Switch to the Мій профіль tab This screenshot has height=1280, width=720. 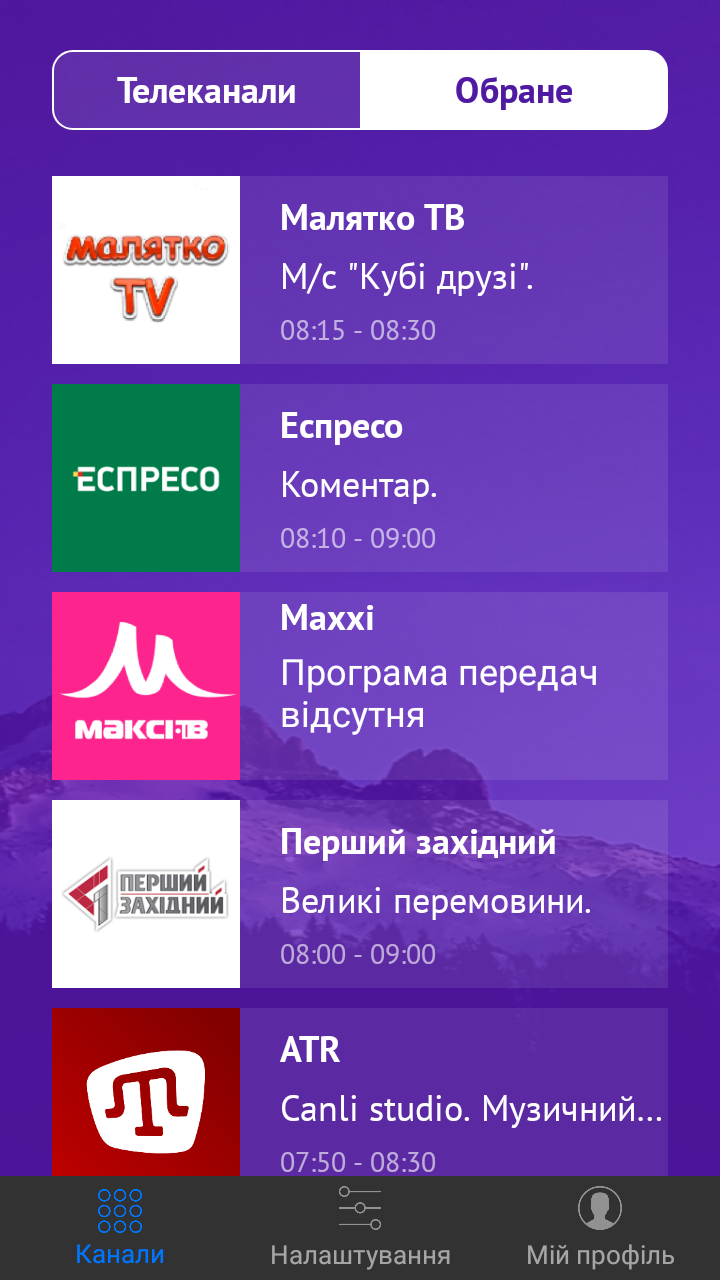click(x=600, y=1228)
